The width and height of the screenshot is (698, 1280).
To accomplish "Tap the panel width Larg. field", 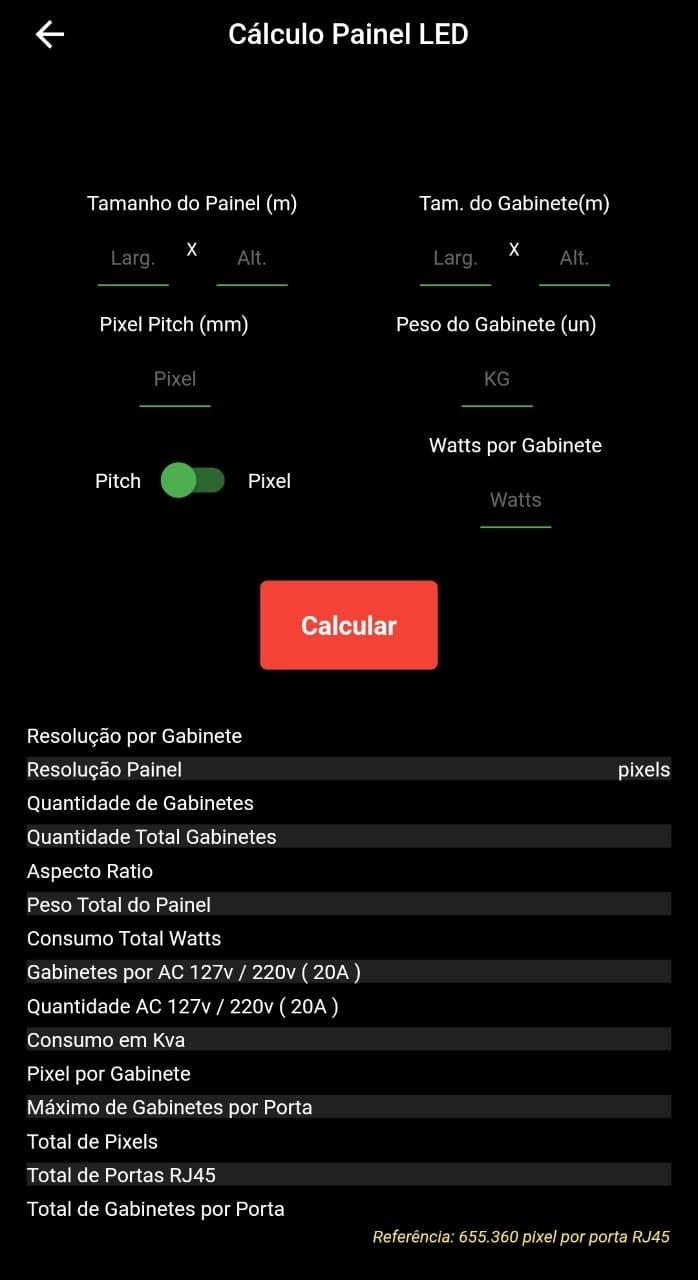I will click(x=133, y=259).
